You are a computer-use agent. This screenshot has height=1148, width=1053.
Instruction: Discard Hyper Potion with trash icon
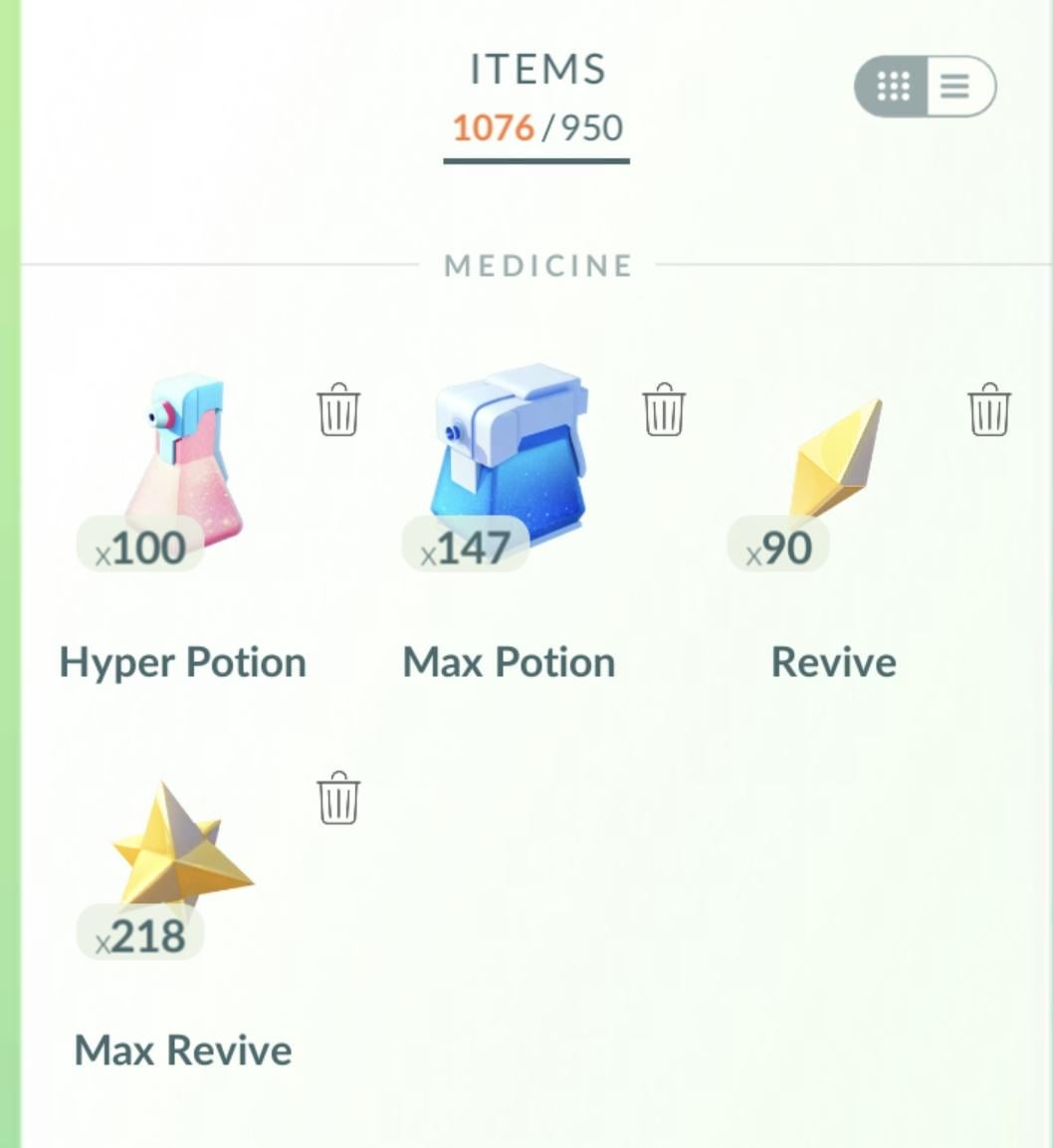click(338, 409)
